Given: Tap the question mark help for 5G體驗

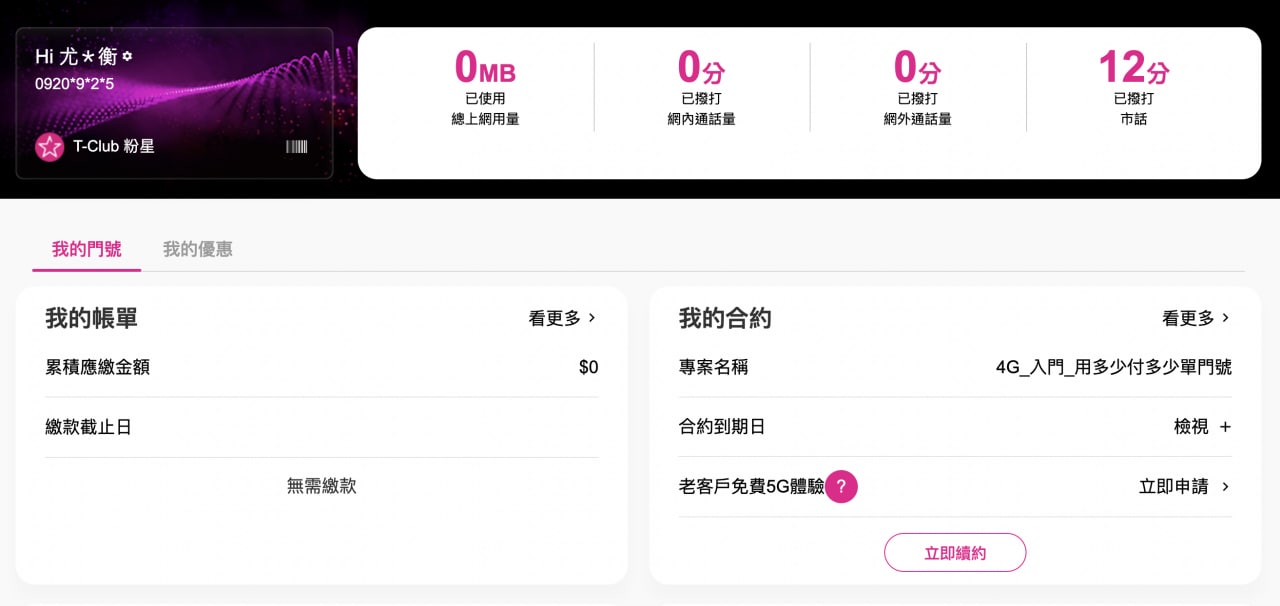Looking at the screenshot, I should [842, 487].
